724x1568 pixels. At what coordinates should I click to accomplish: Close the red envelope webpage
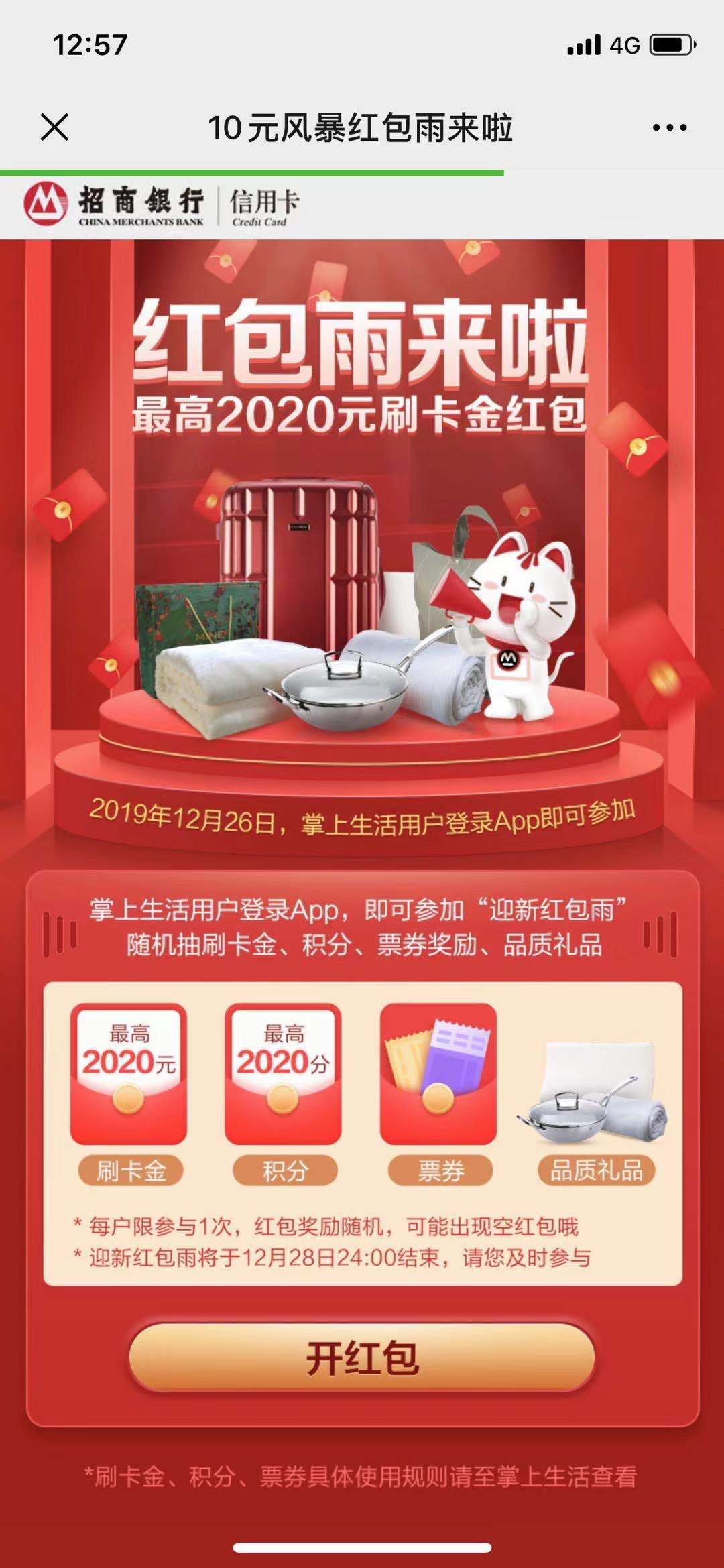[x=54, y=127]
